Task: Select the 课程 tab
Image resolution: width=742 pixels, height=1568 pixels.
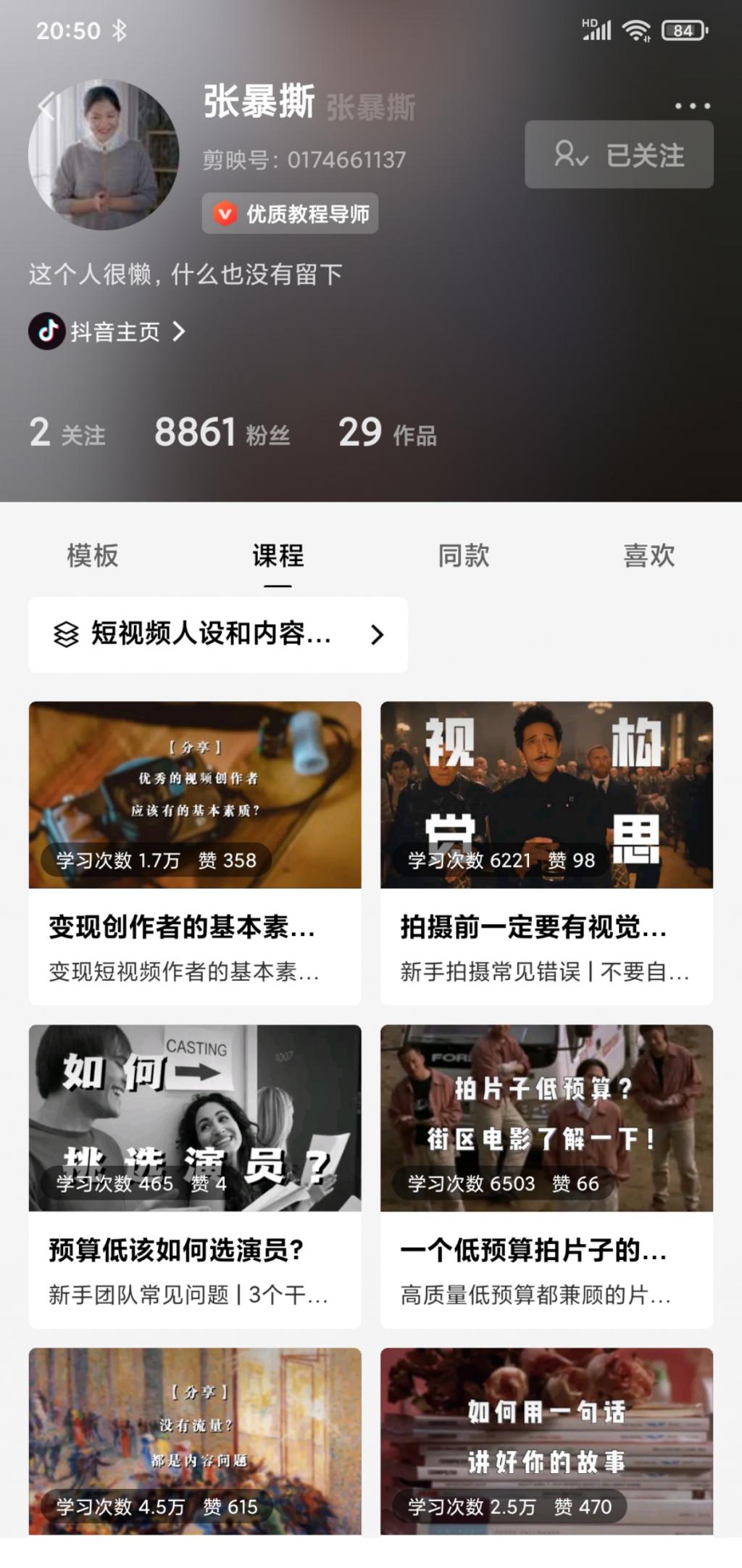Action: 278,556
